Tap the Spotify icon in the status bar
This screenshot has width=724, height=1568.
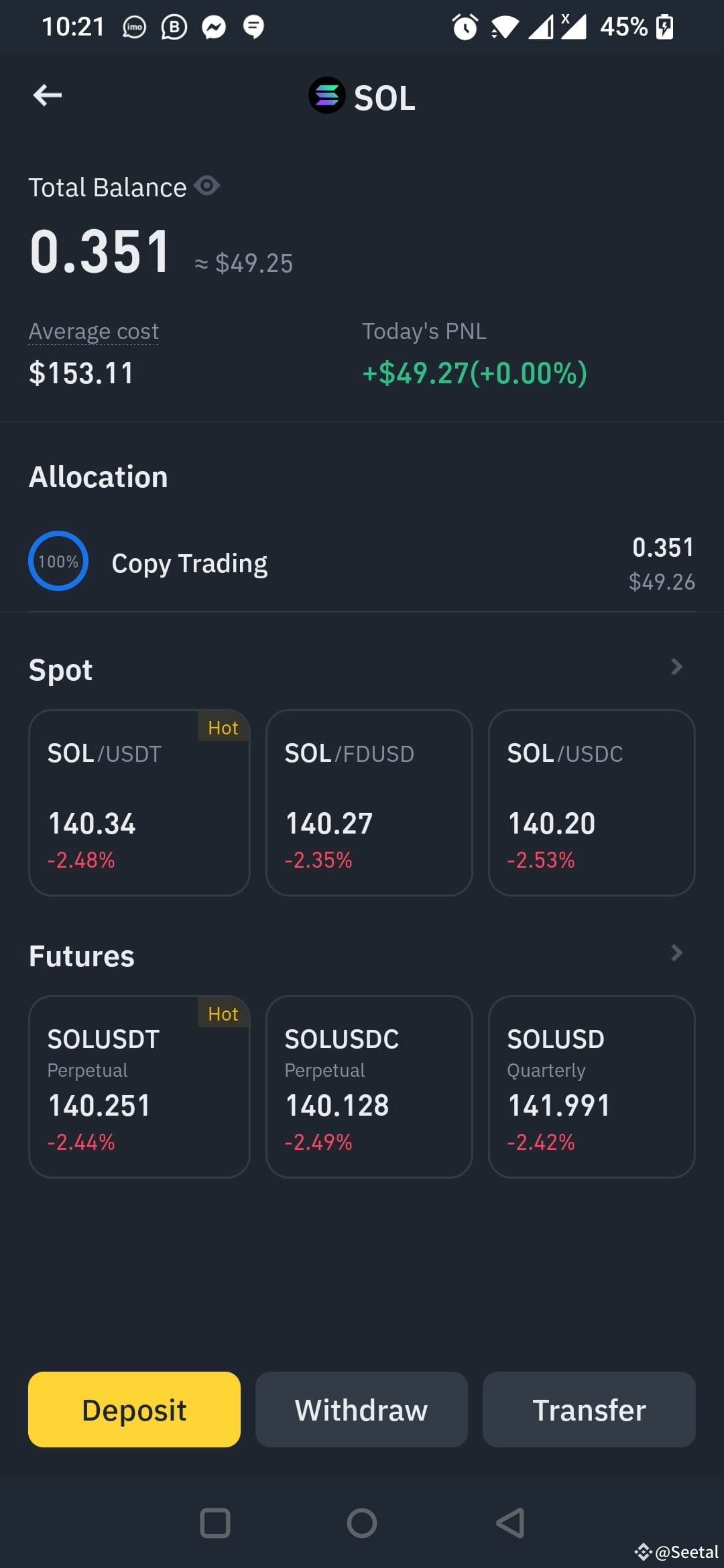point(253,27)
